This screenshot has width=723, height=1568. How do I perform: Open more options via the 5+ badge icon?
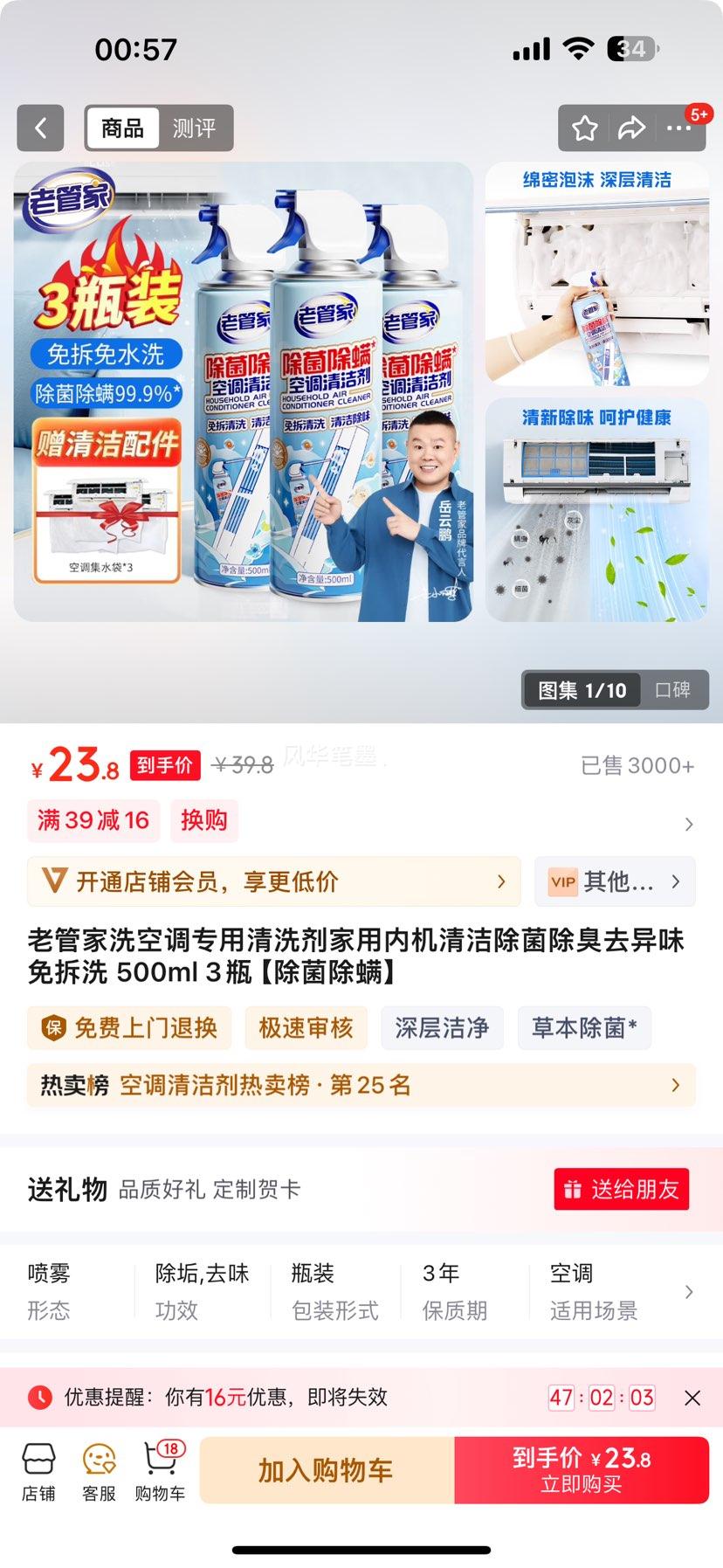point(680,128)
